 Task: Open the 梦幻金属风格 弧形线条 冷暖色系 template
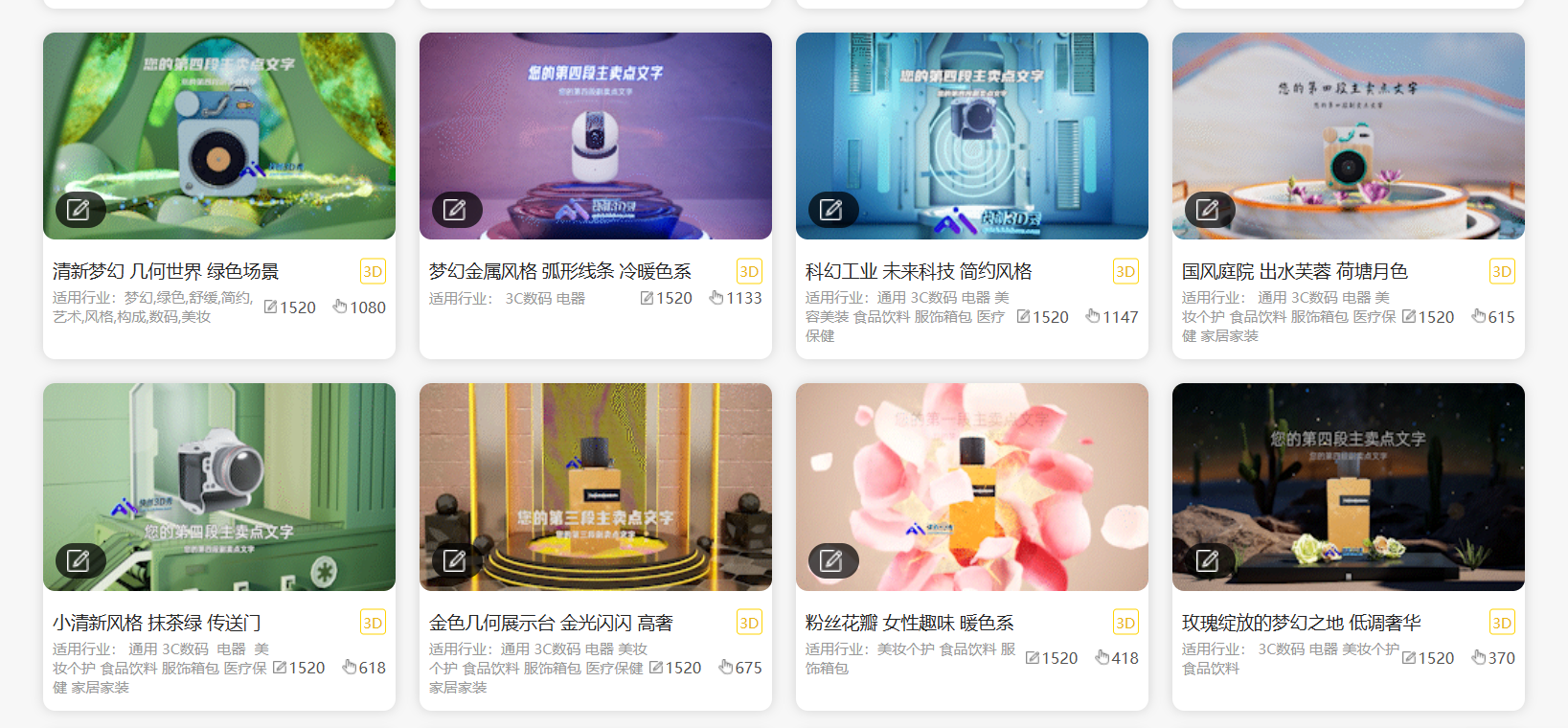559,272
